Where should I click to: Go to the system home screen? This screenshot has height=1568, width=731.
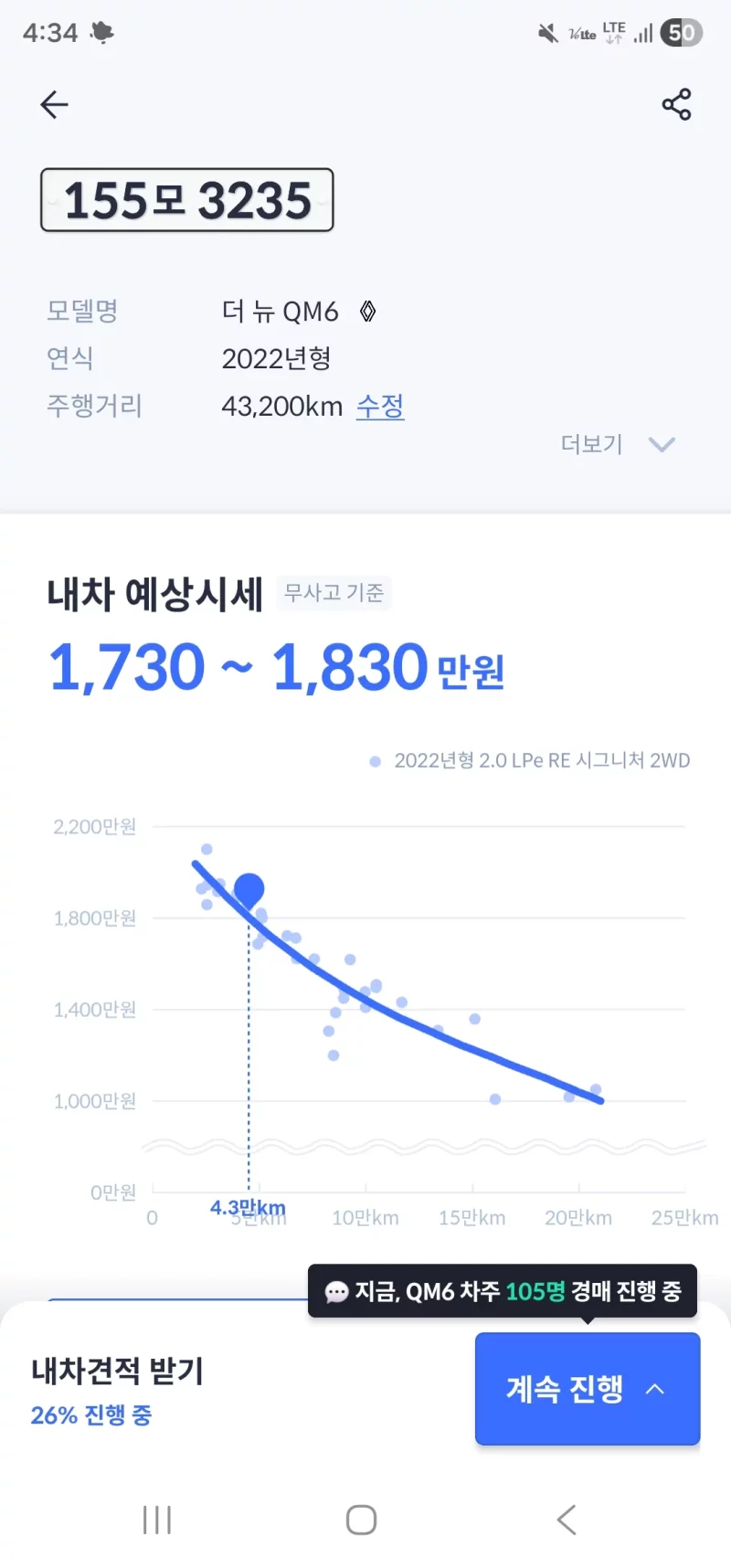coord(362,1520)
